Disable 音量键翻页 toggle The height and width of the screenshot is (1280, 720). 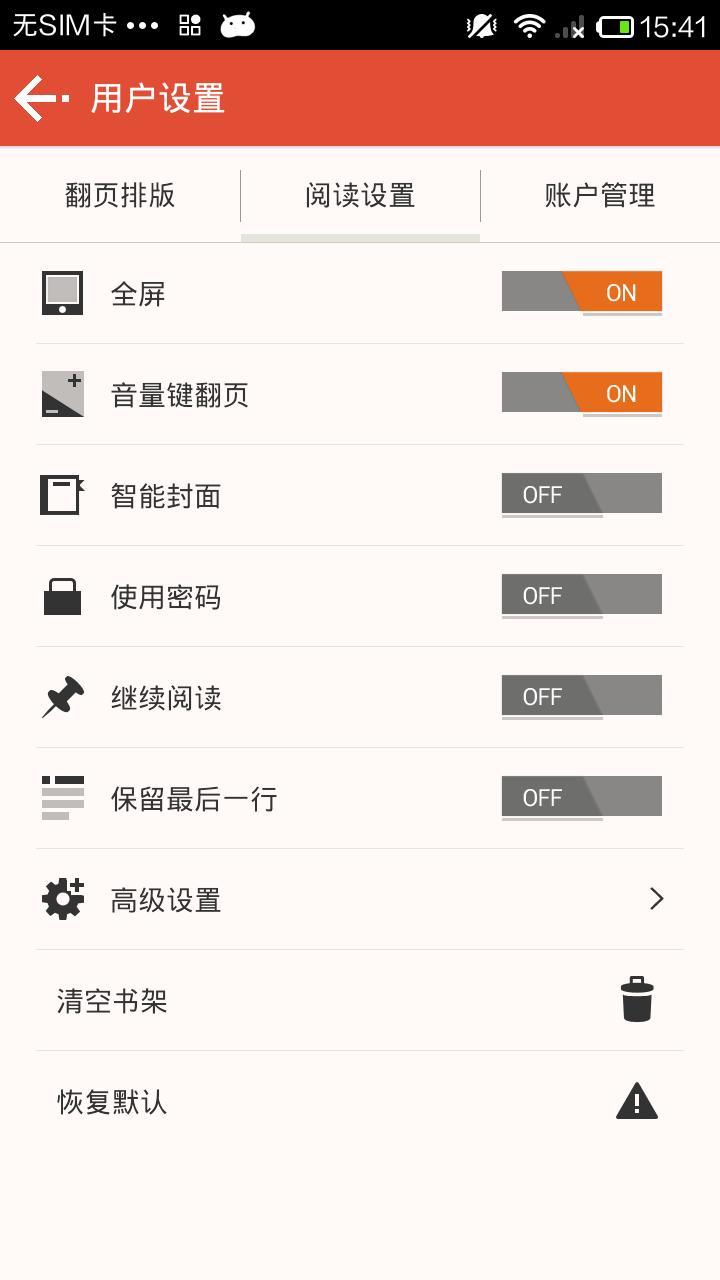(x=582, y=394)
